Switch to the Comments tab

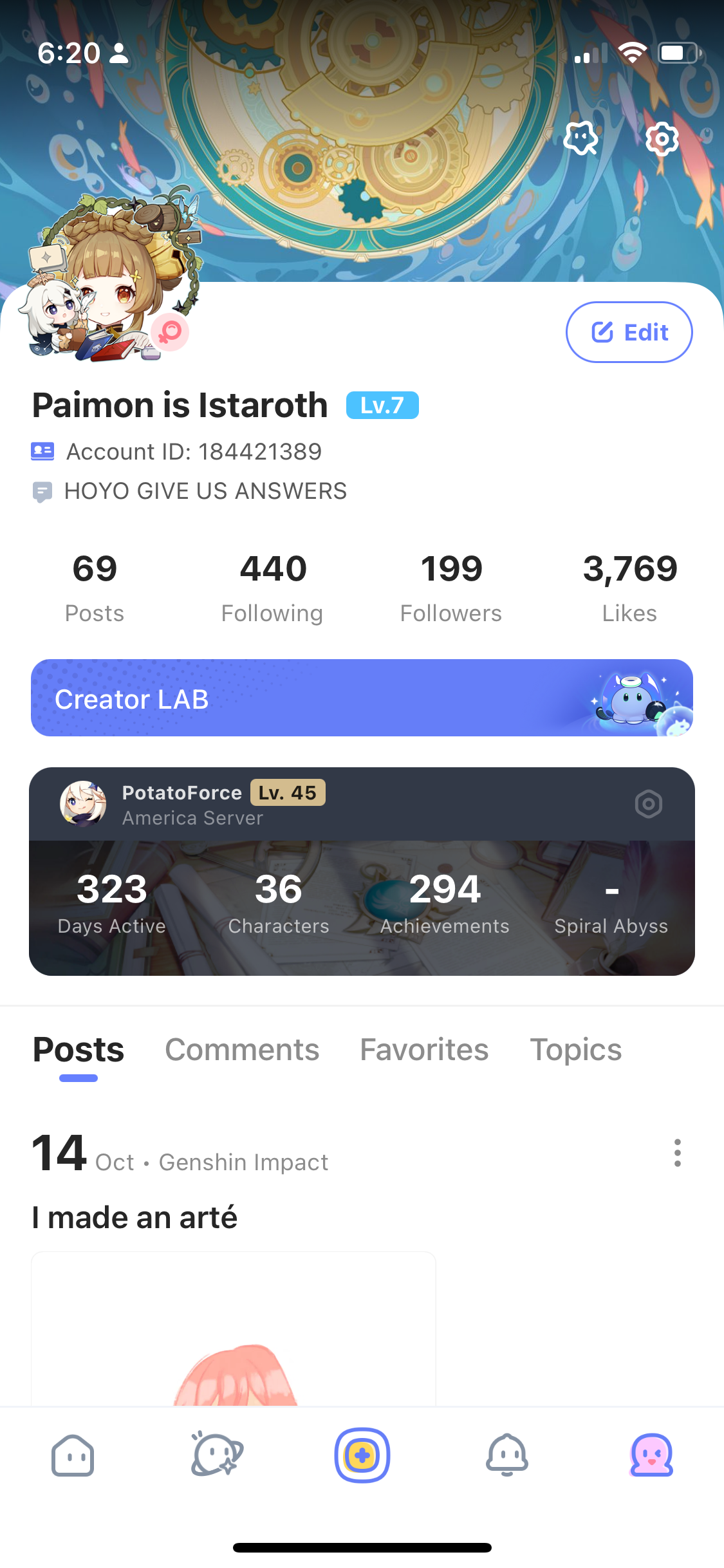tap(243, 1049)
